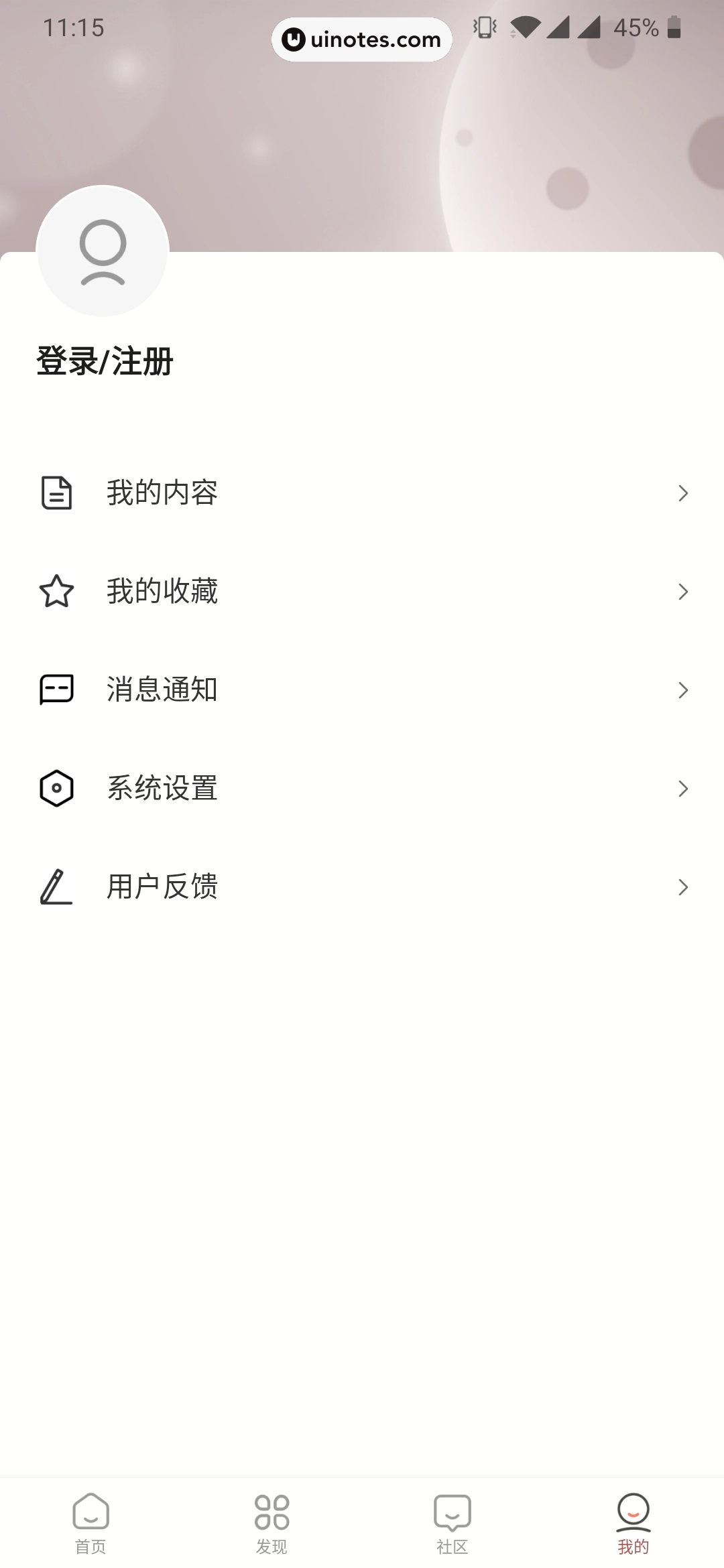
Task: Open settings via the 系统设置 gear icon
Action: pyautogui.click(x=56, y=788)
